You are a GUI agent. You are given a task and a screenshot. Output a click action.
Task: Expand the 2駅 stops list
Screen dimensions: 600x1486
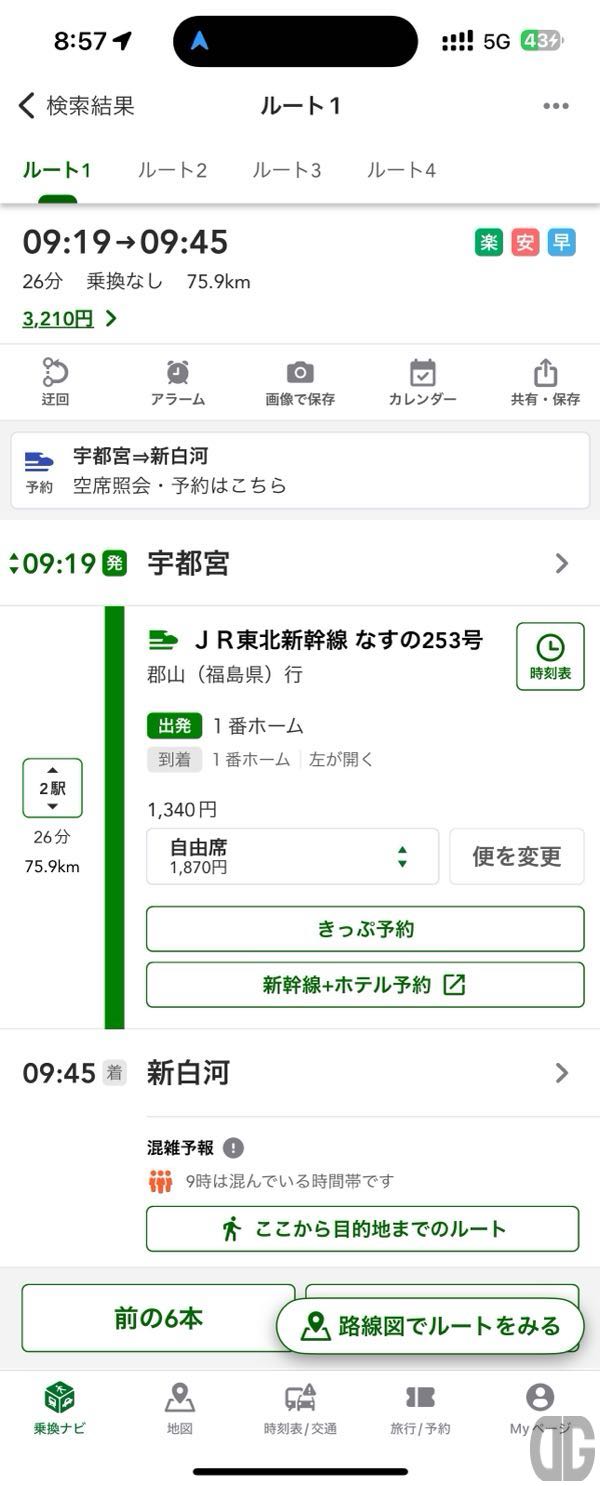(x=53, y=788)
